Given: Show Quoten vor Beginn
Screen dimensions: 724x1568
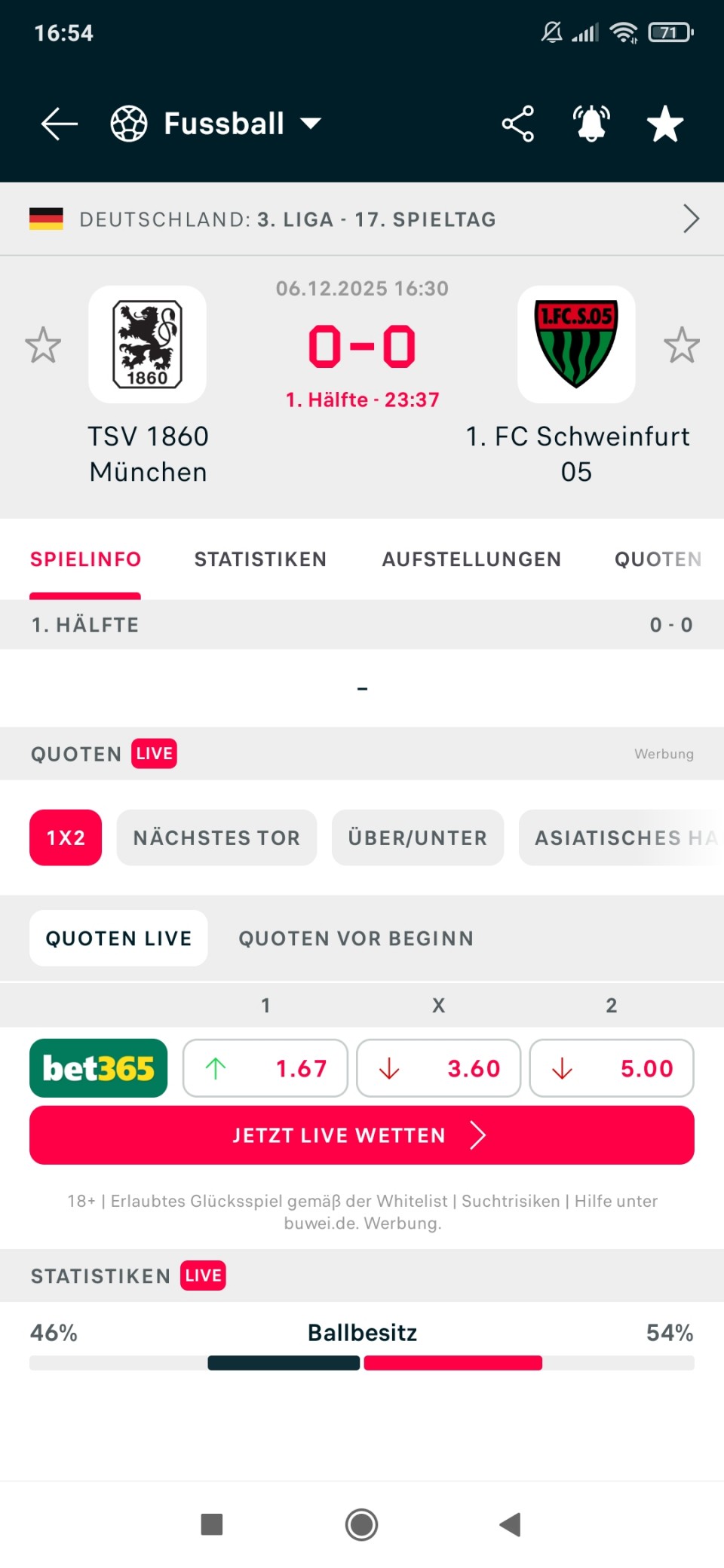Looking at the screenshot, I should point(356,939).
